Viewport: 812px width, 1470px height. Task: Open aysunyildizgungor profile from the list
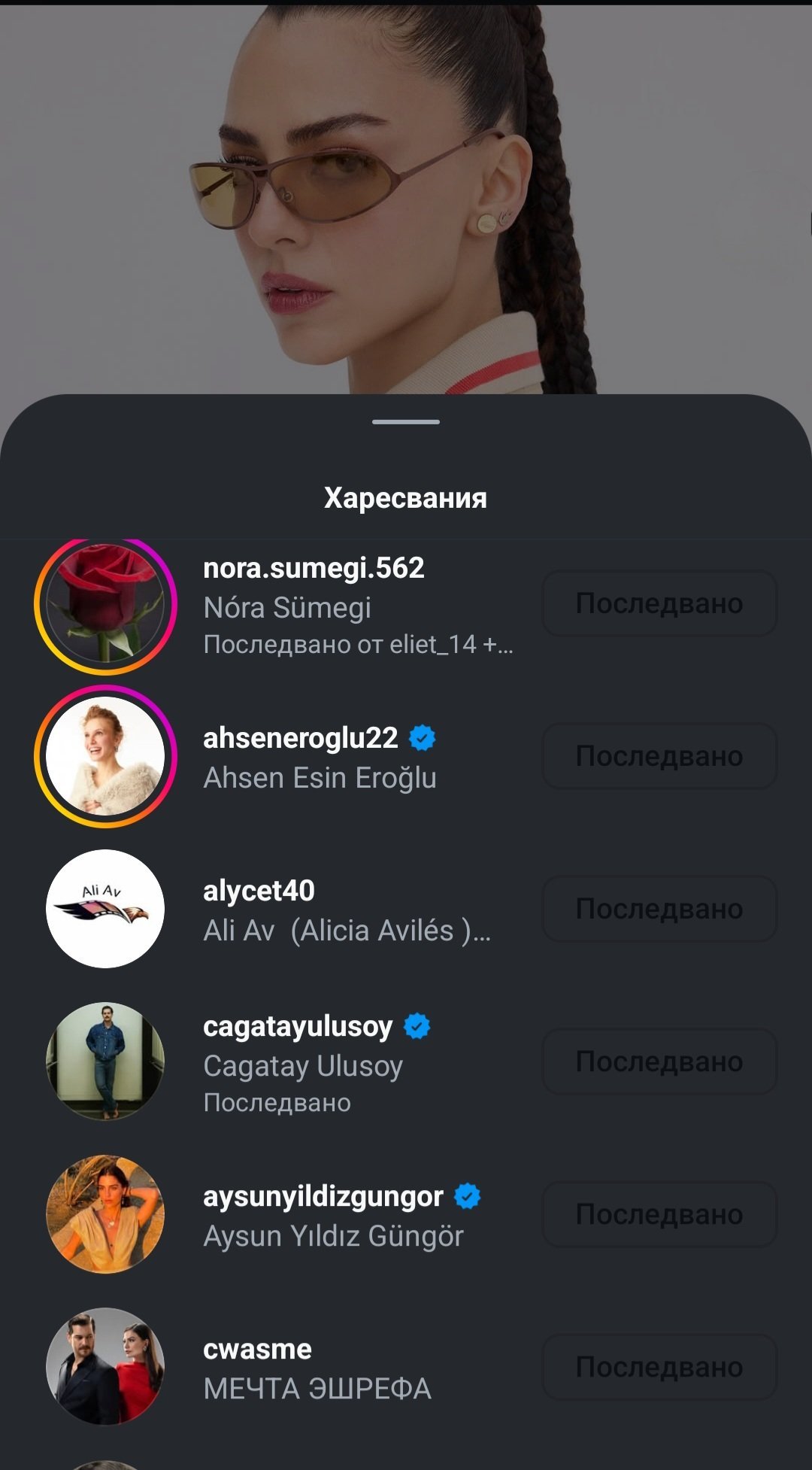[x=323, y=1196]
